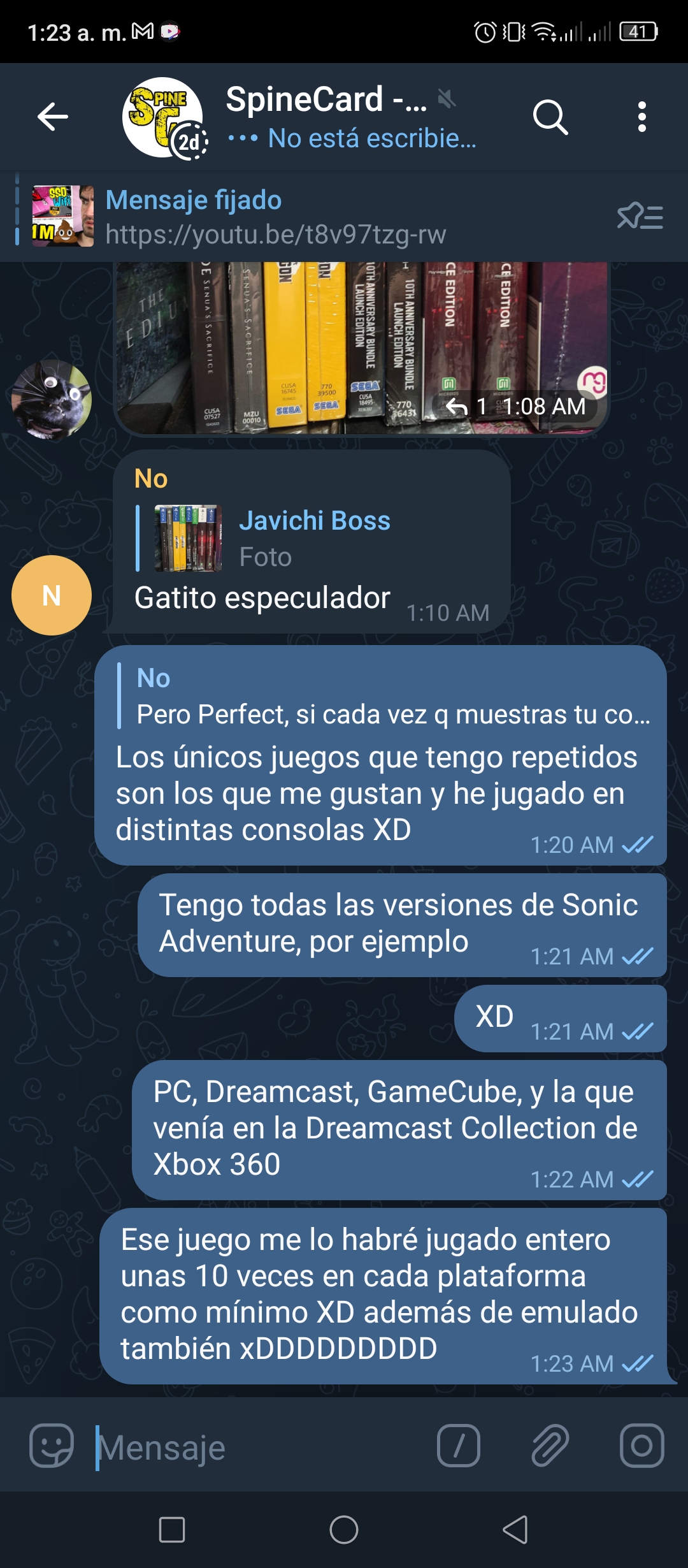Open the three-dot overflow menu
The image size is (688, 1568).
coord(641,117)
